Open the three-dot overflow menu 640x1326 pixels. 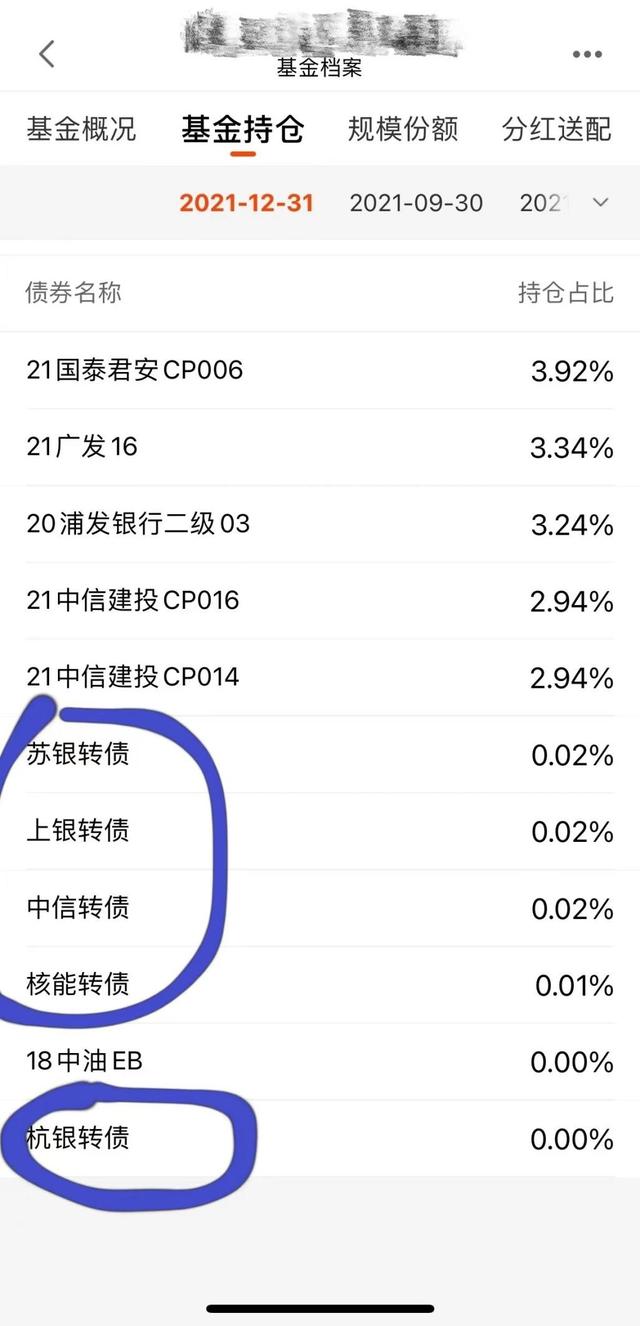588,54
